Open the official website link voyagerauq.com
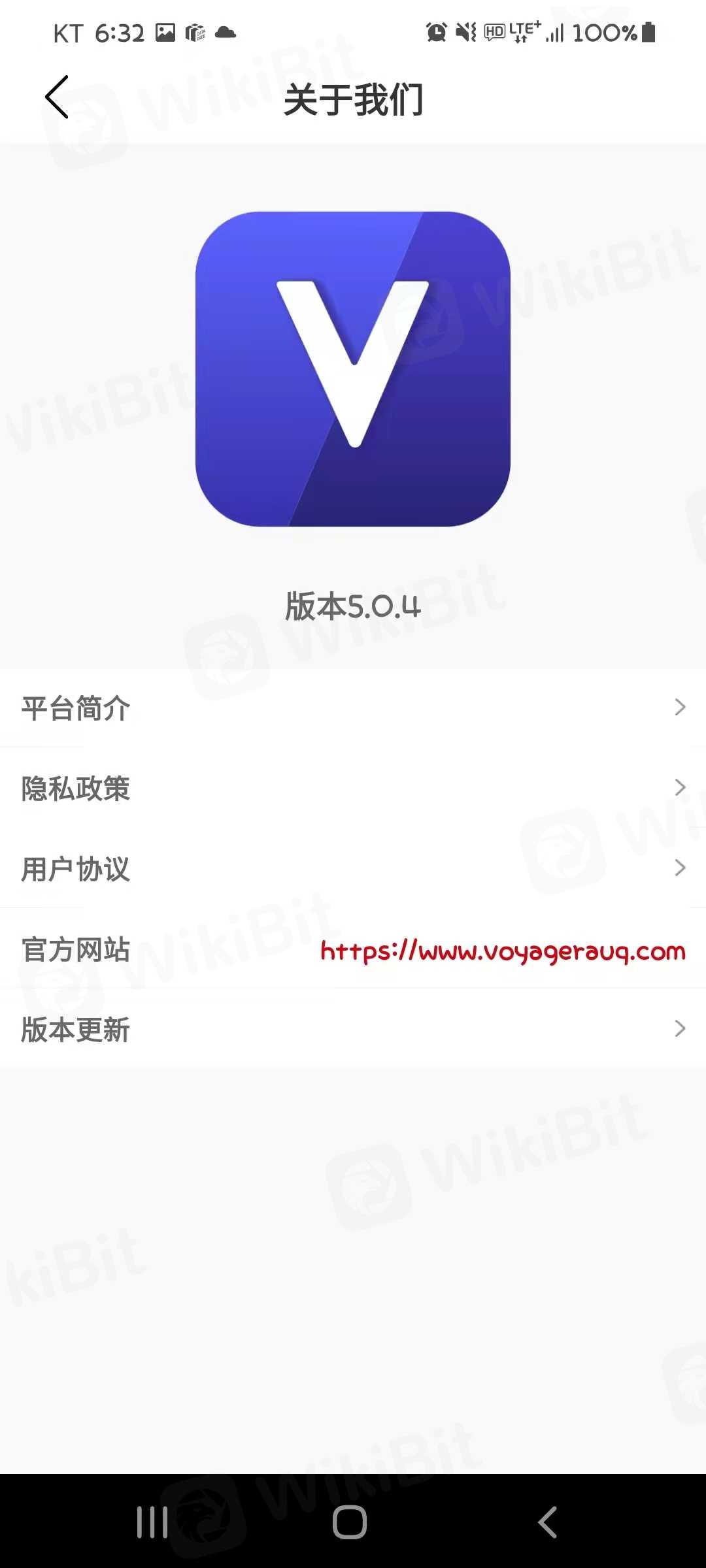This screenshot has width=706, height=1568. coord(502,951)
